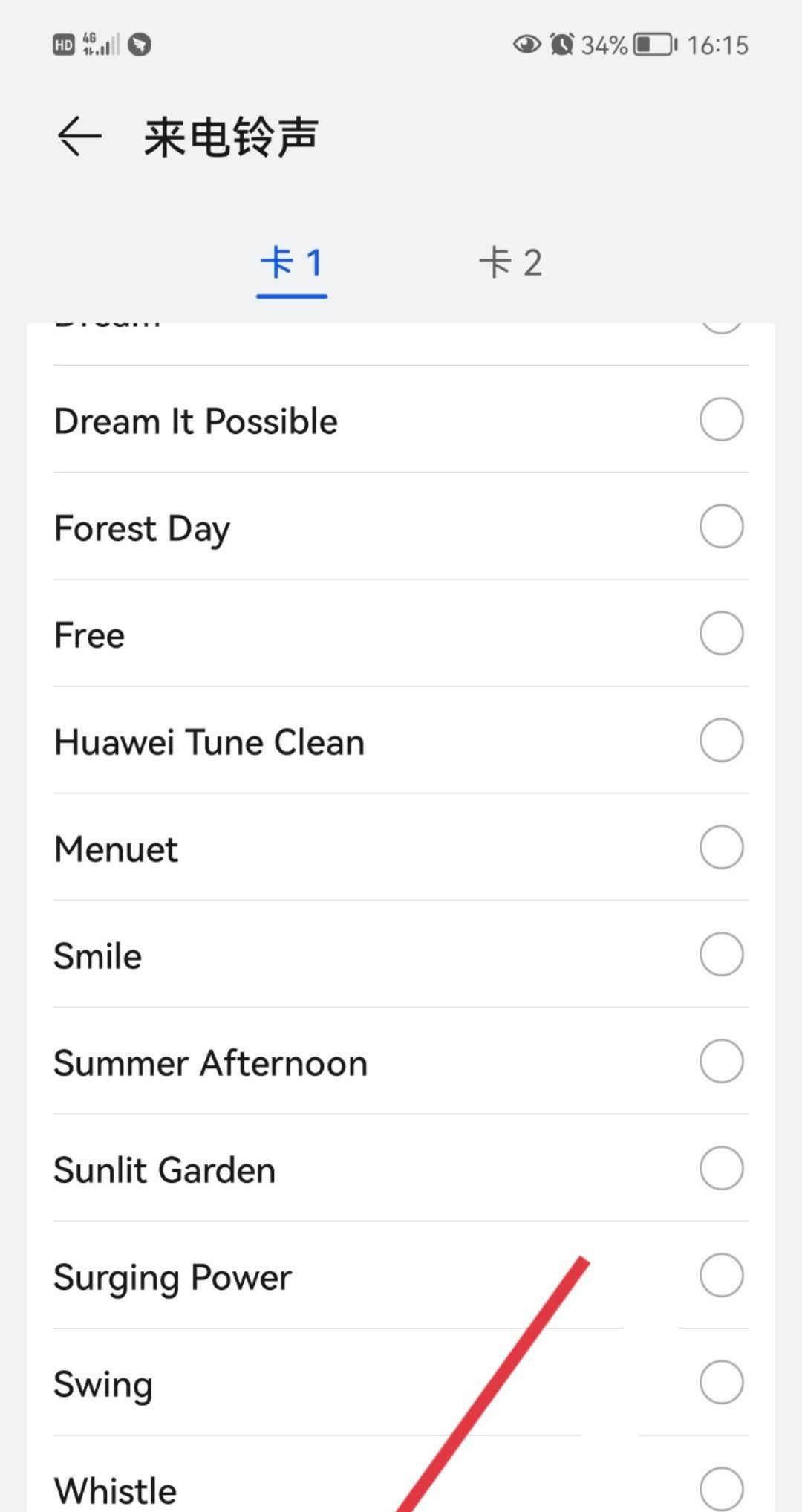Switch to the 卡 2 tab
The width and height of the screenshot is (802, 1512).
[510, 264]
